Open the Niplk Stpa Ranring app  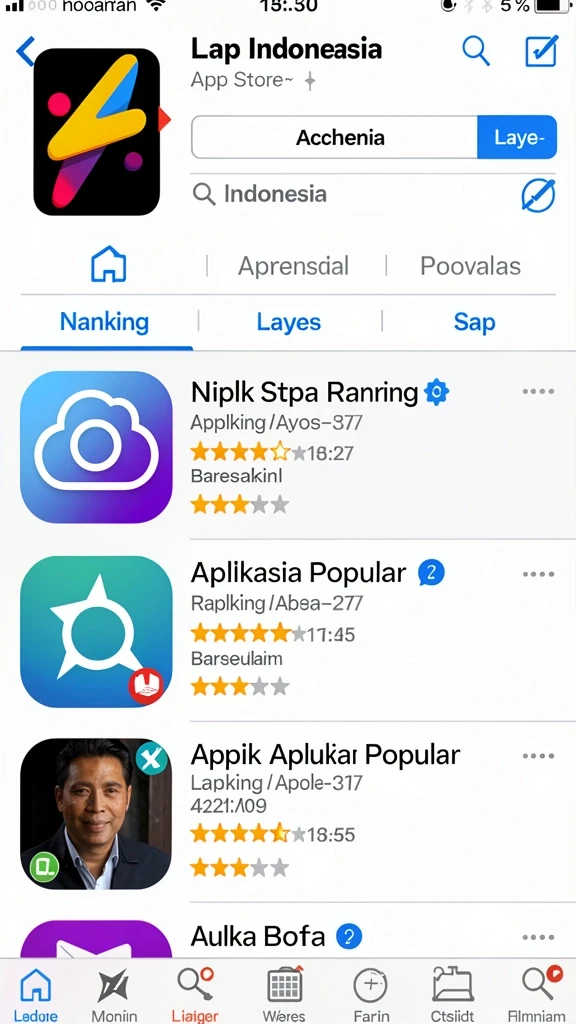pos(304,392)
